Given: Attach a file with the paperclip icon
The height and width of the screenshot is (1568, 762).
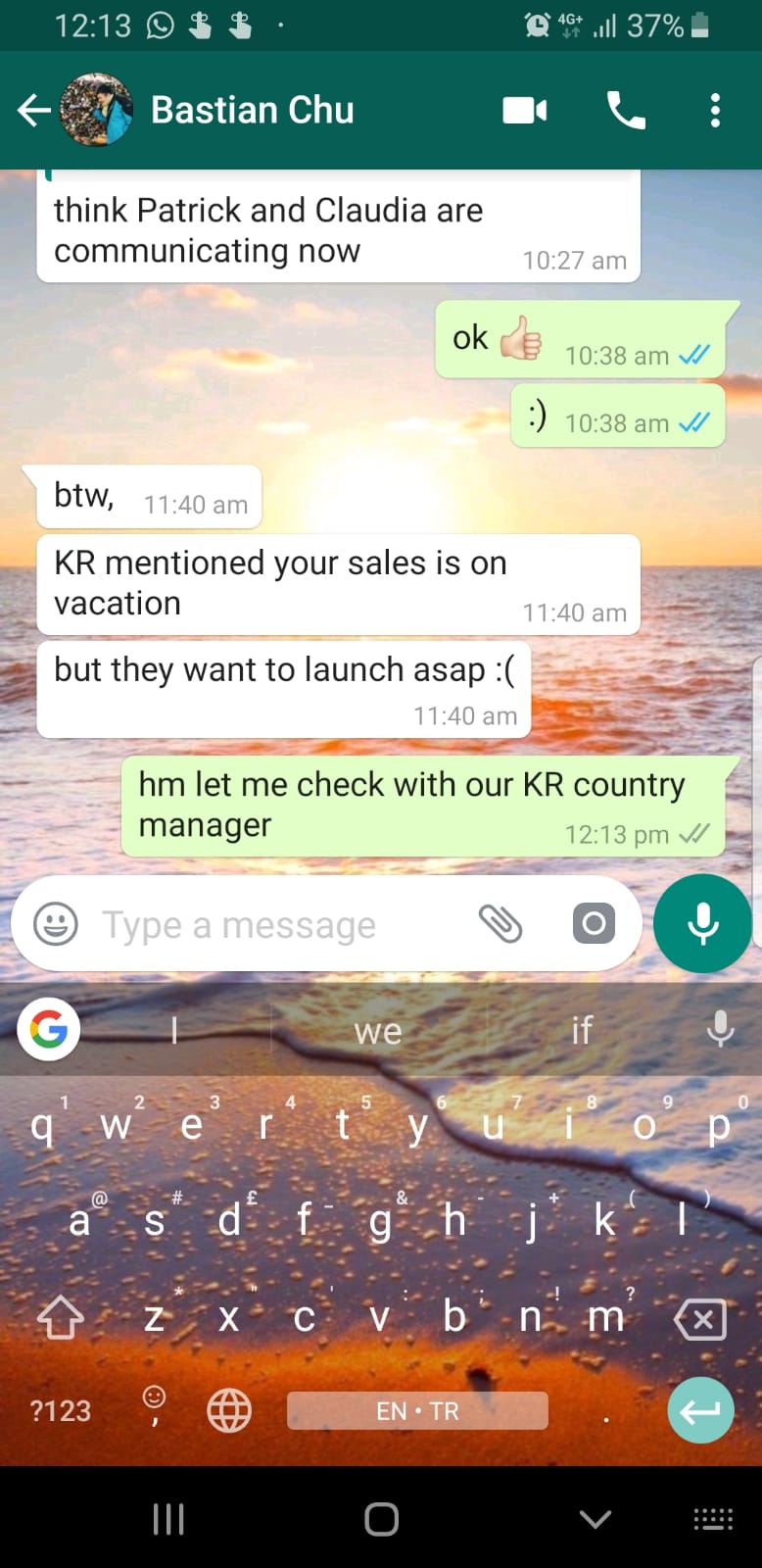Looking at the screenshot, I should pyautogui.click(x=500, y=923).
